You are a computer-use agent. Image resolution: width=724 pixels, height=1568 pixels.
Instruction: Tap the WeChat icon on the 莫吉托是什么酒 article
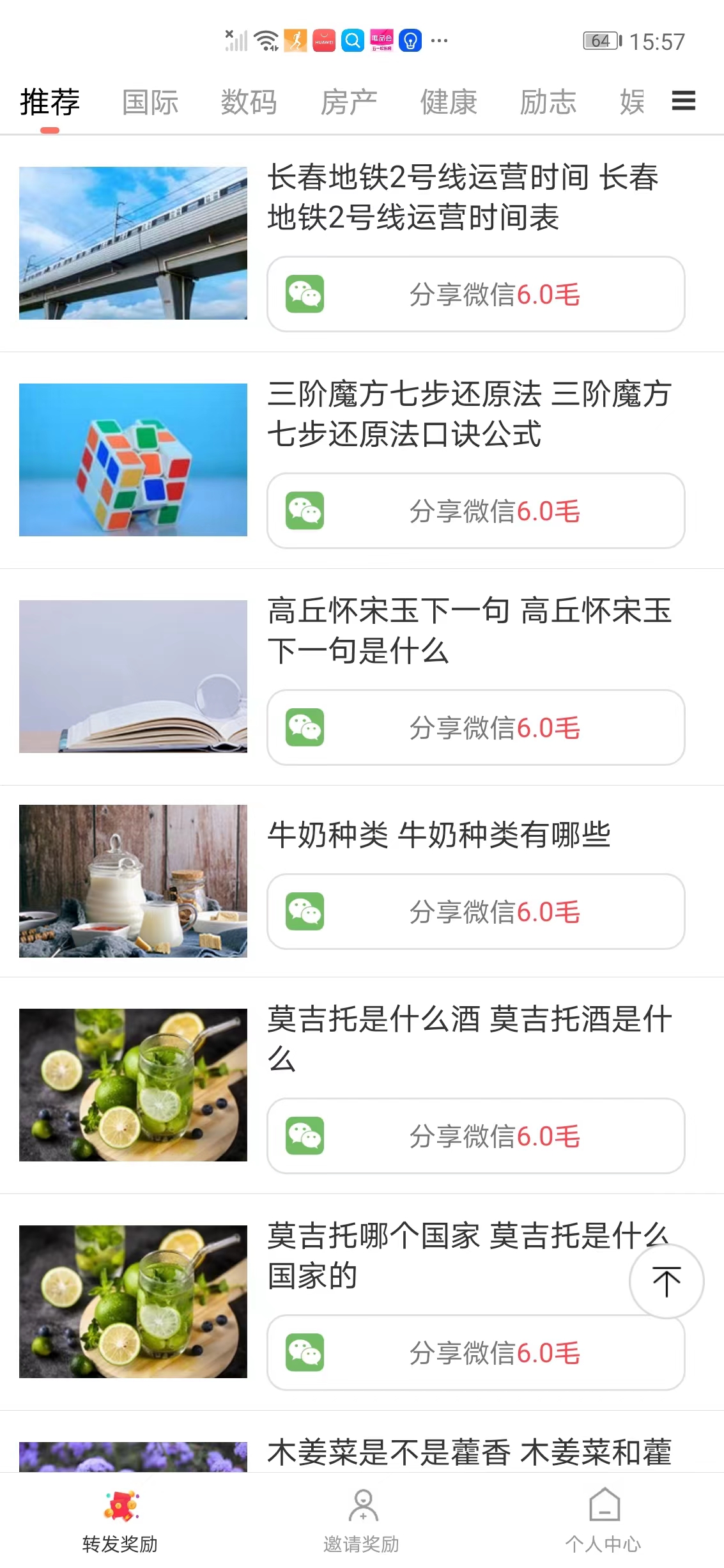coord(305,1136)
